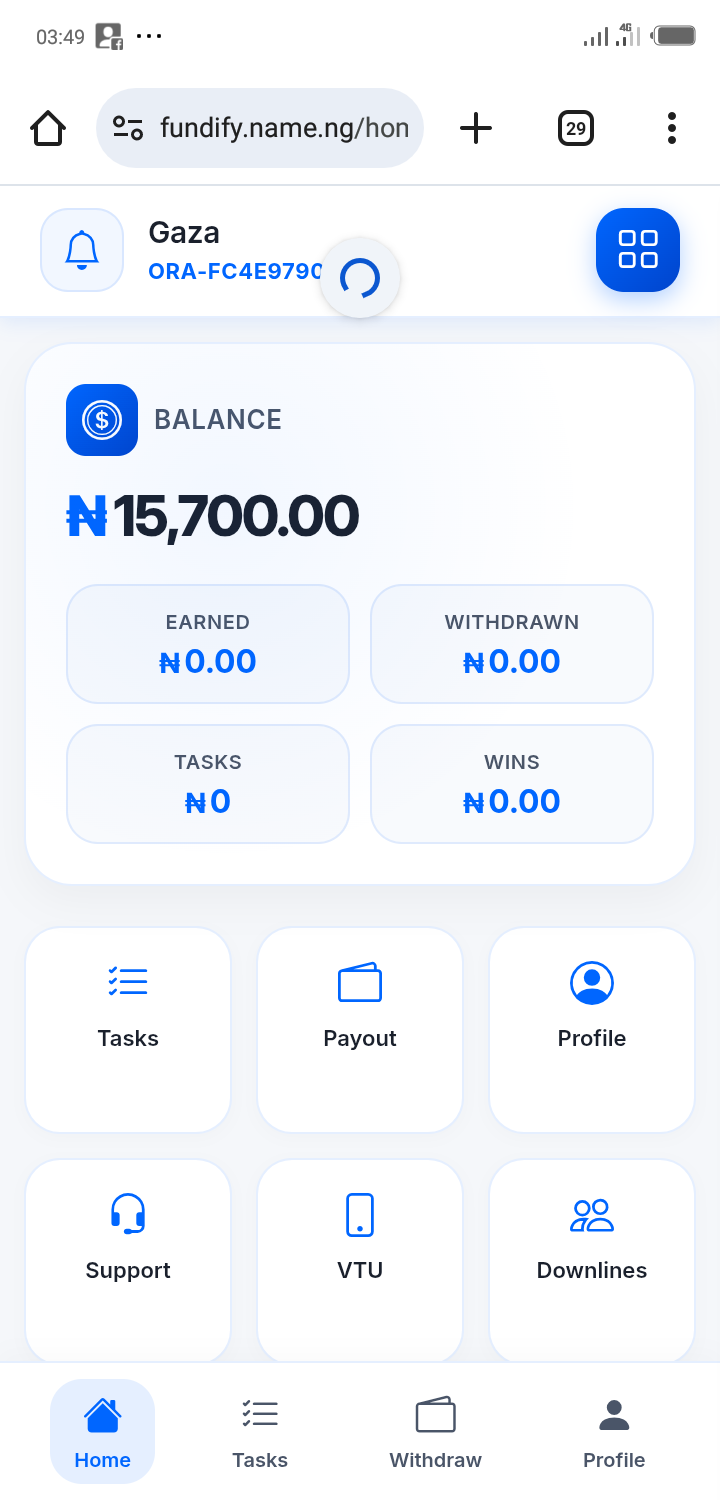Contact Support via headset card
The width and height of the screenshot is (720, 1500).
[x=128, y=1260]
